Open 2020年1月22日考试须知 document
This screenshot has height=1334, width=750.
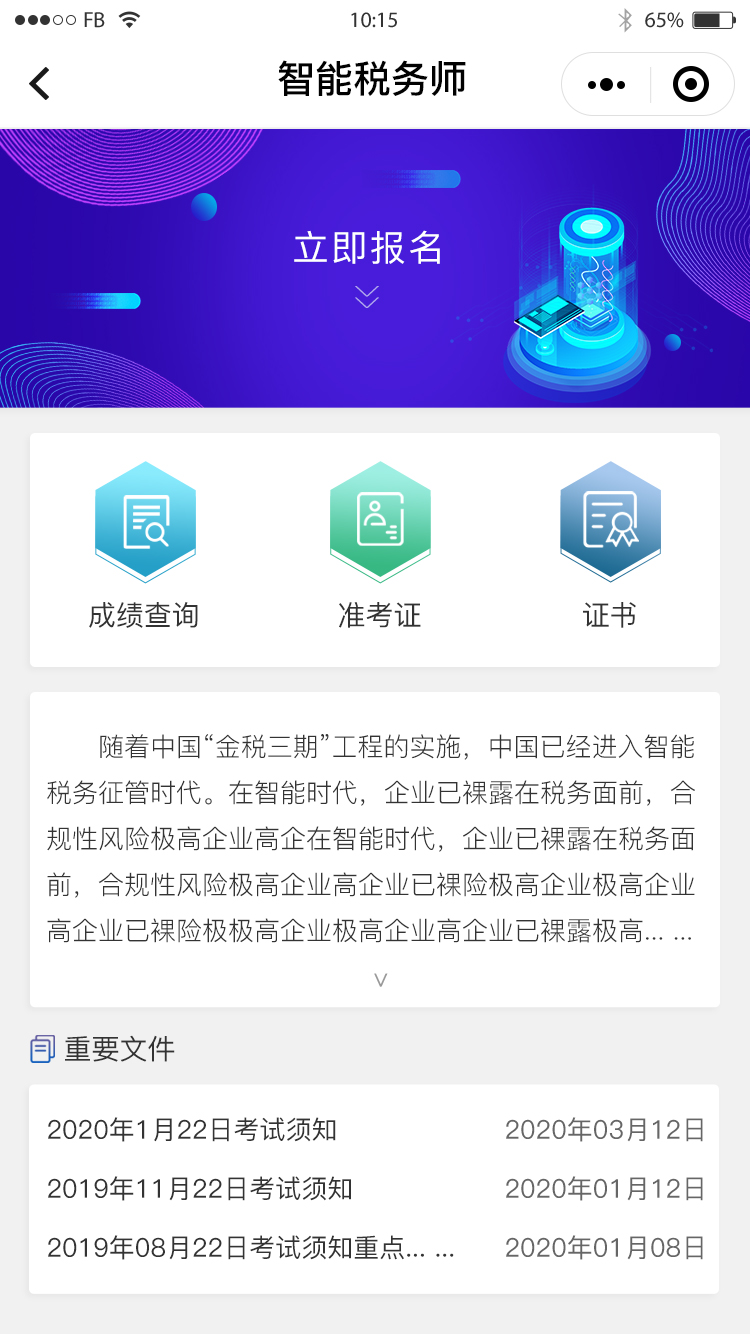375,1130
